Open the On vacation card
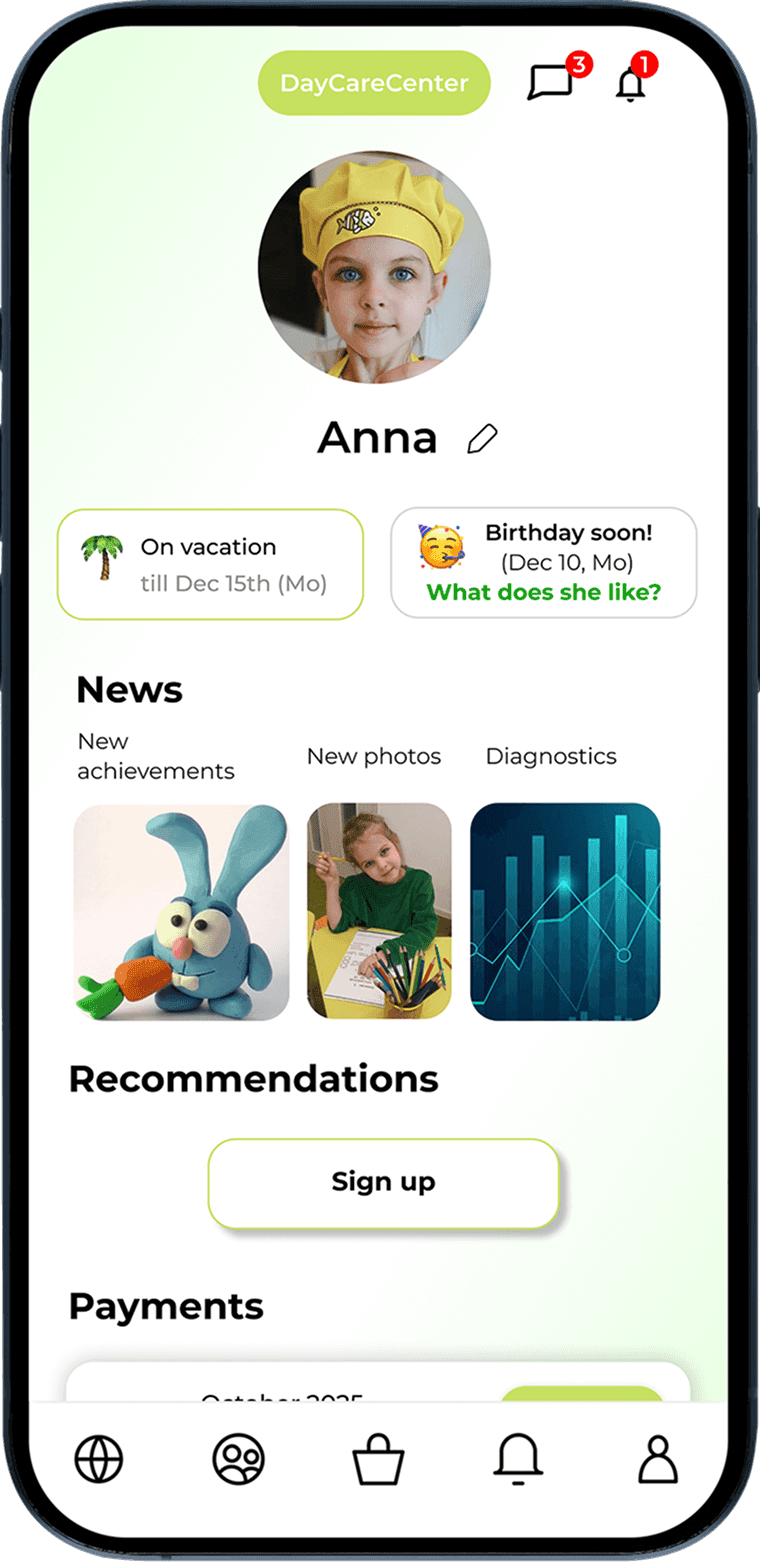This screenshot has width=760, height=1562. (x=210, y=564)
